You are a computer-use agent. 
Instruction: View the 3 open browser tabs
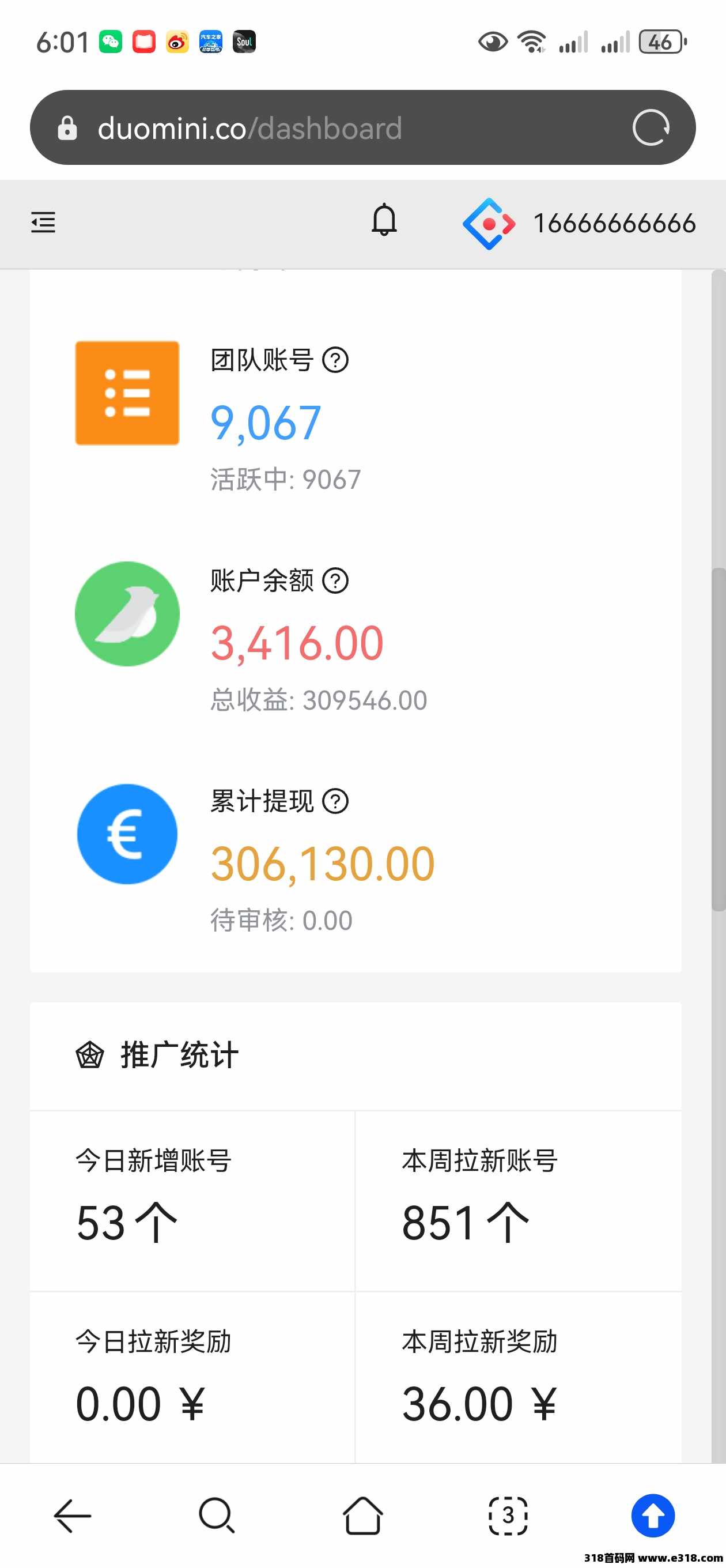pyautogui.click(x=508, y=1515)
